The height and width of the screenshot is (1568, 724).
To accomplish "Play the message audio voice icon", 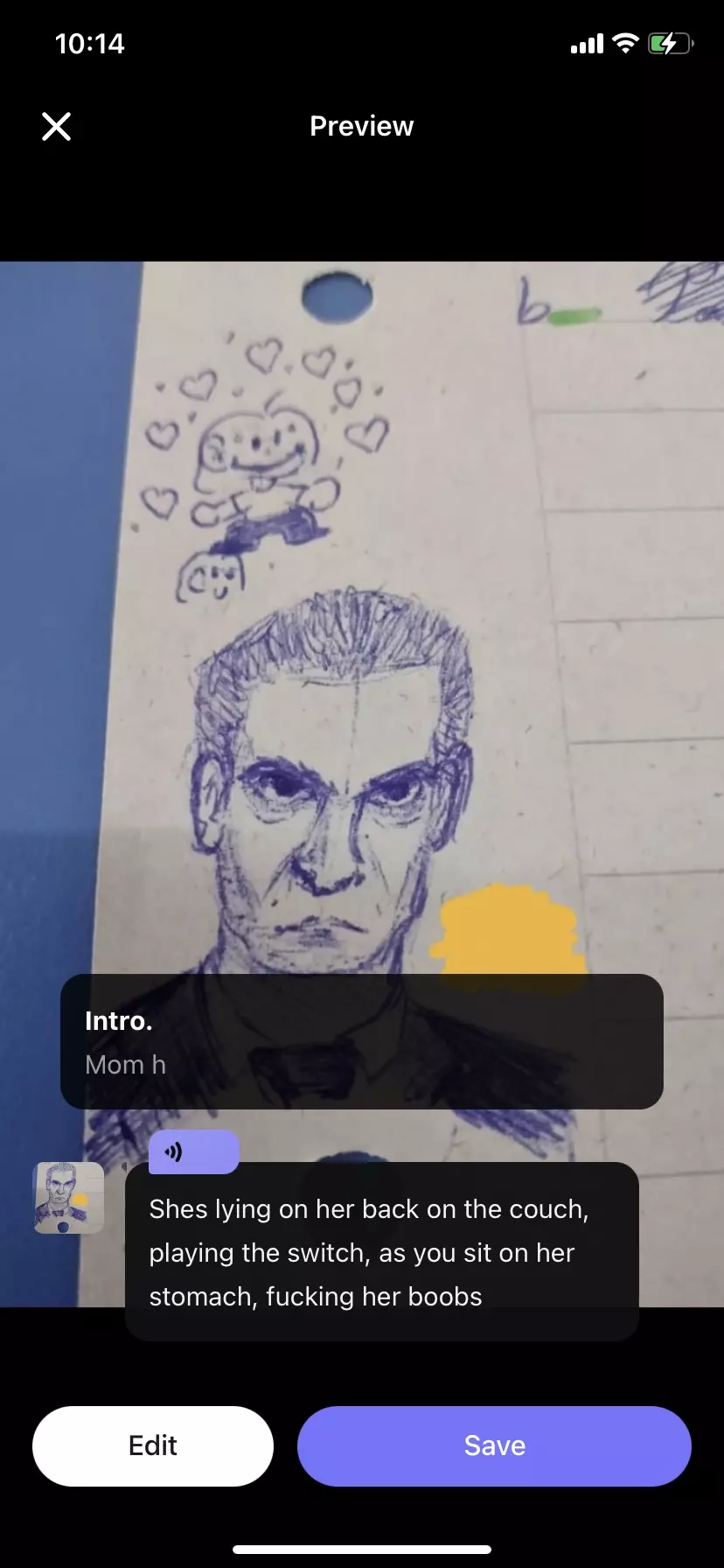I will [x=175, y=1151].
